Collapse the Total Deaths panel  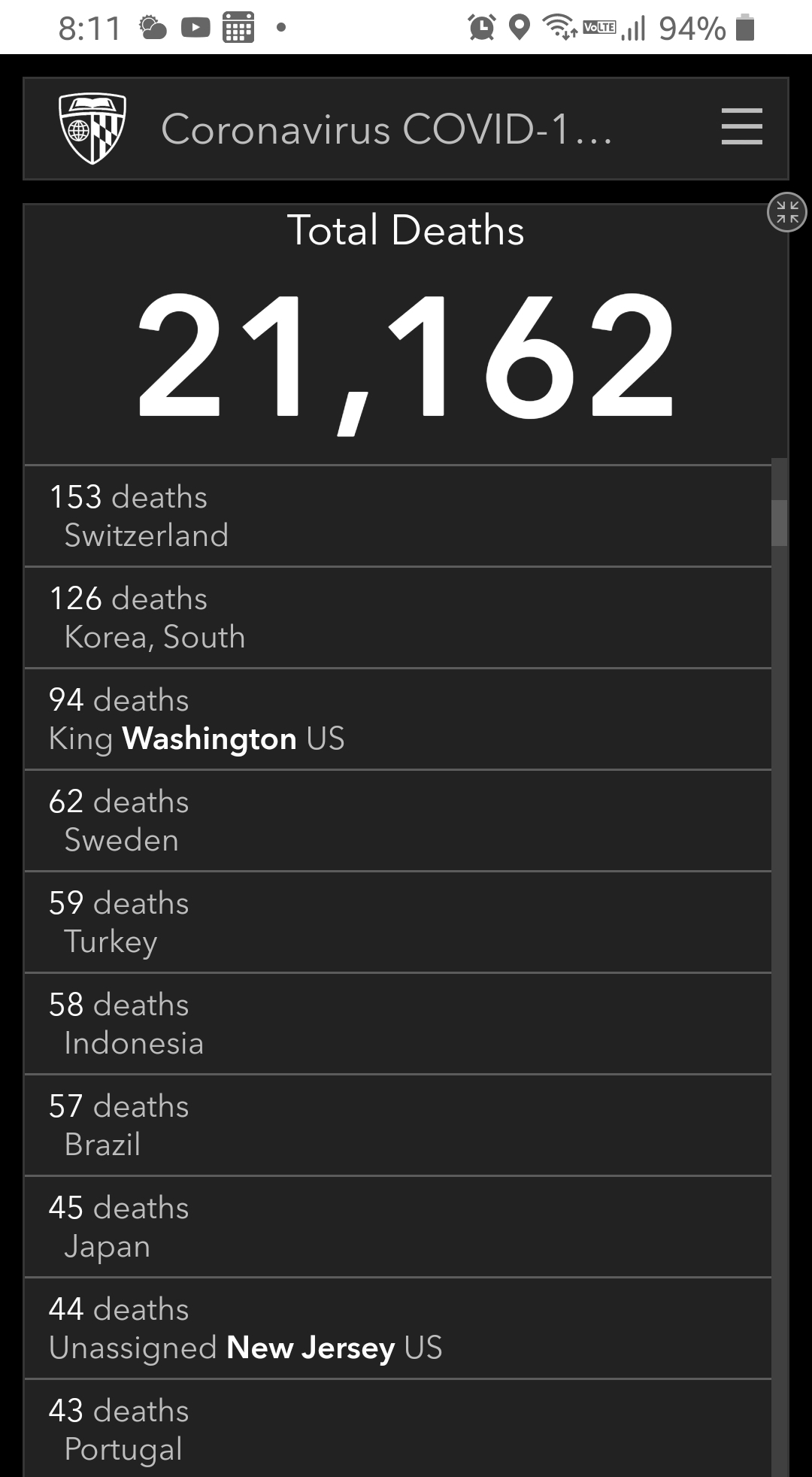click(x=786, y=212)
